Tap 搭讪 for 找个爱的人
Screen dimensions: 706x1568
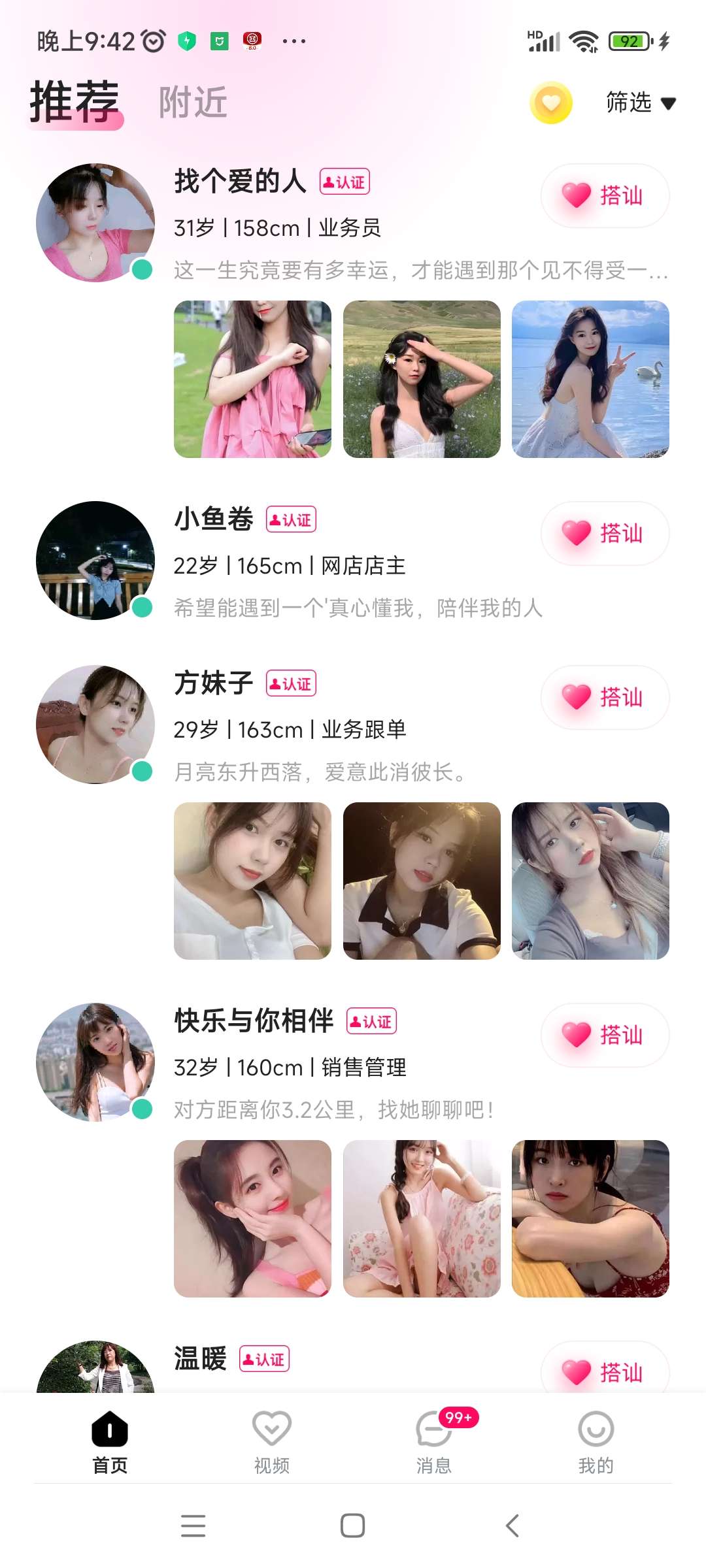[605, 195]
